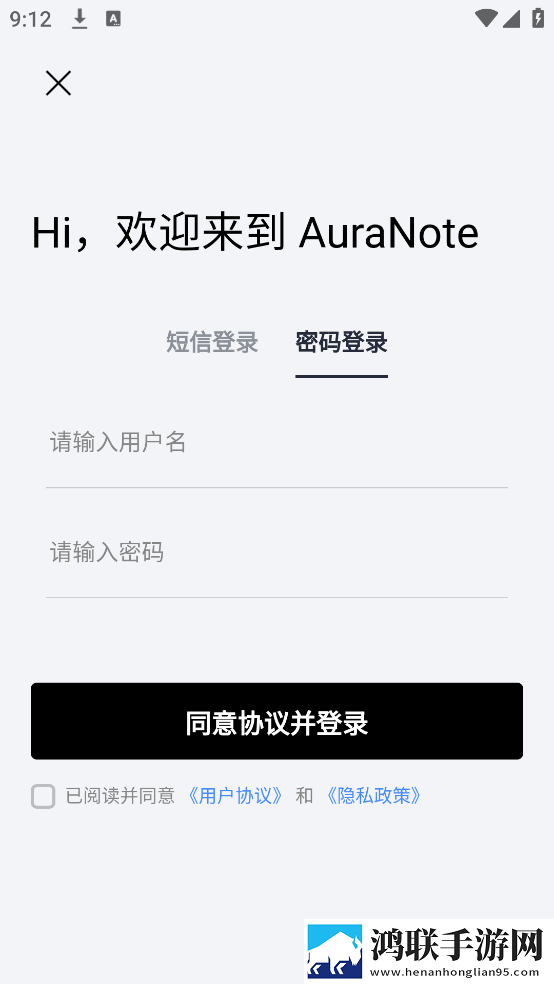Close the login screen

(58, 83)
